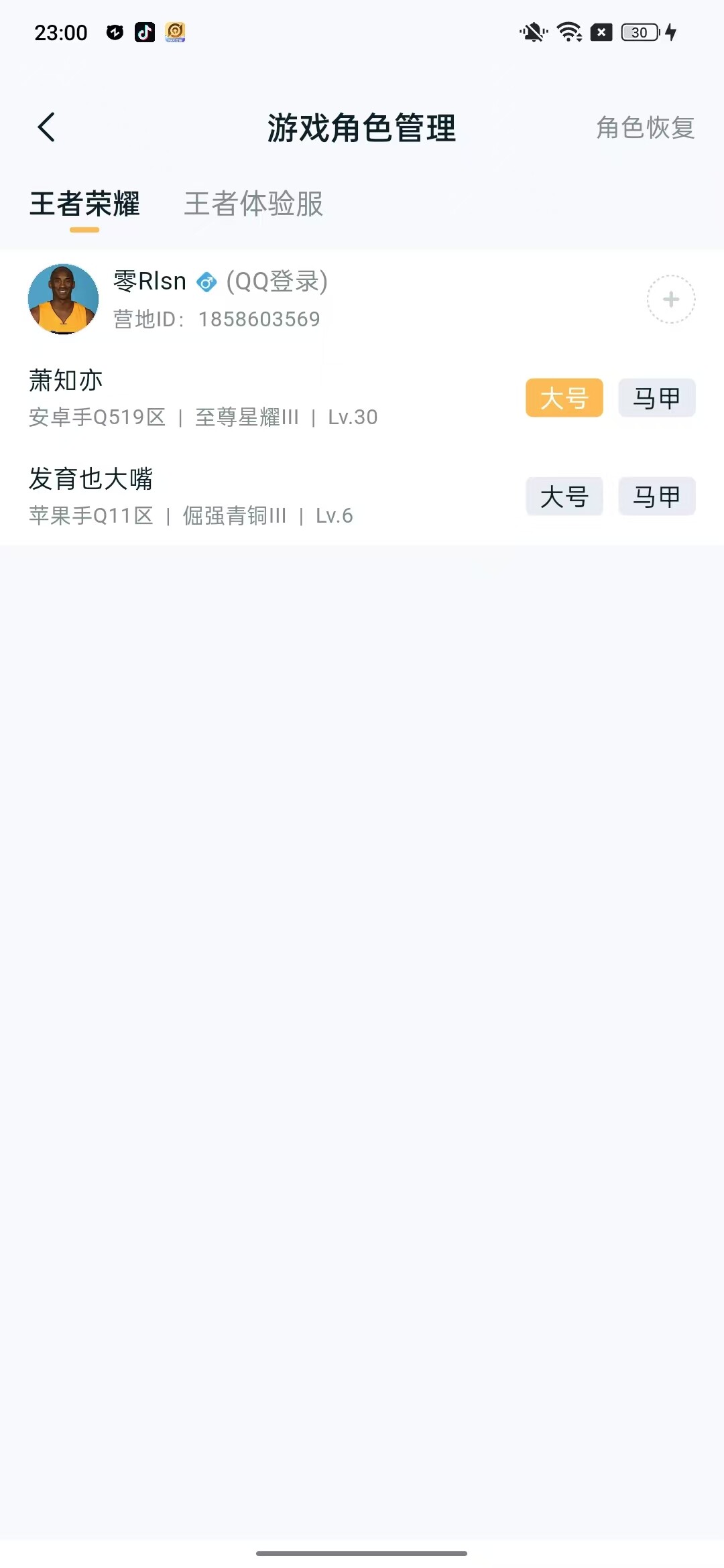Set 发育也大嘴 as main account 大号

click(x=564, y=497)
